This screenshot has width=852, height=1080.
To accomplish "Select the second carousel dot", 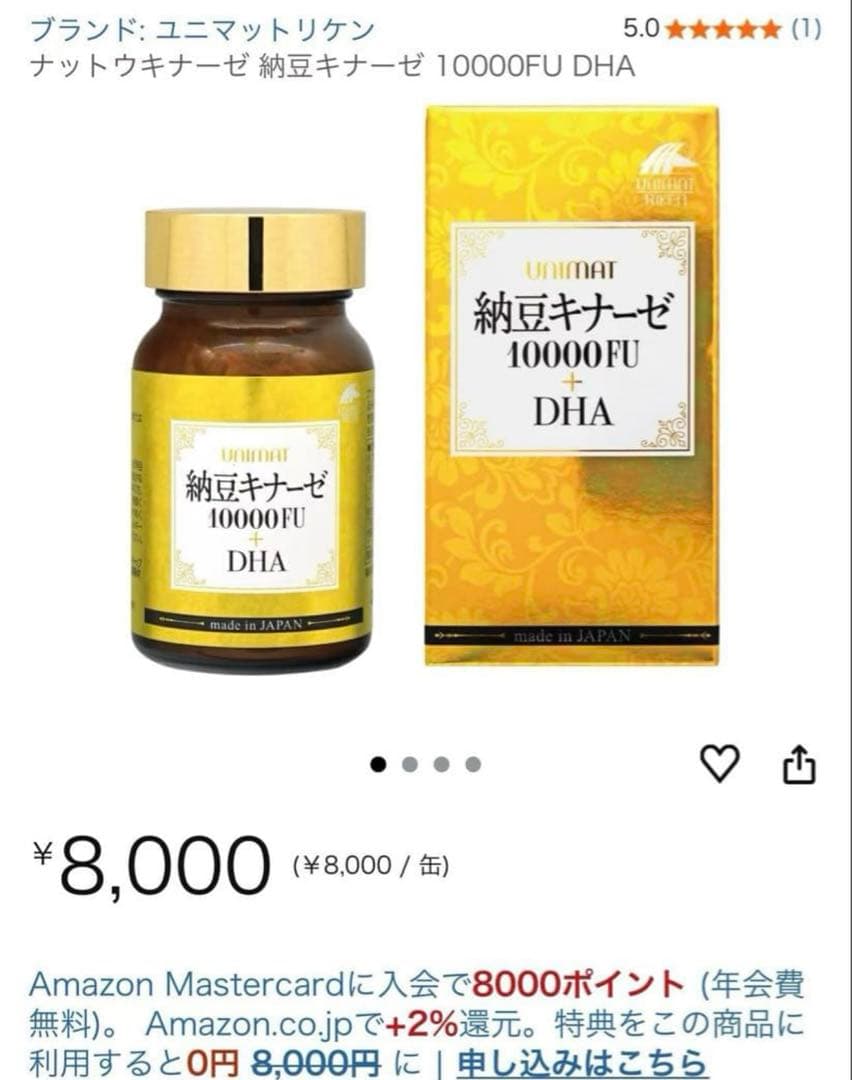I will (x=410, y=764).
